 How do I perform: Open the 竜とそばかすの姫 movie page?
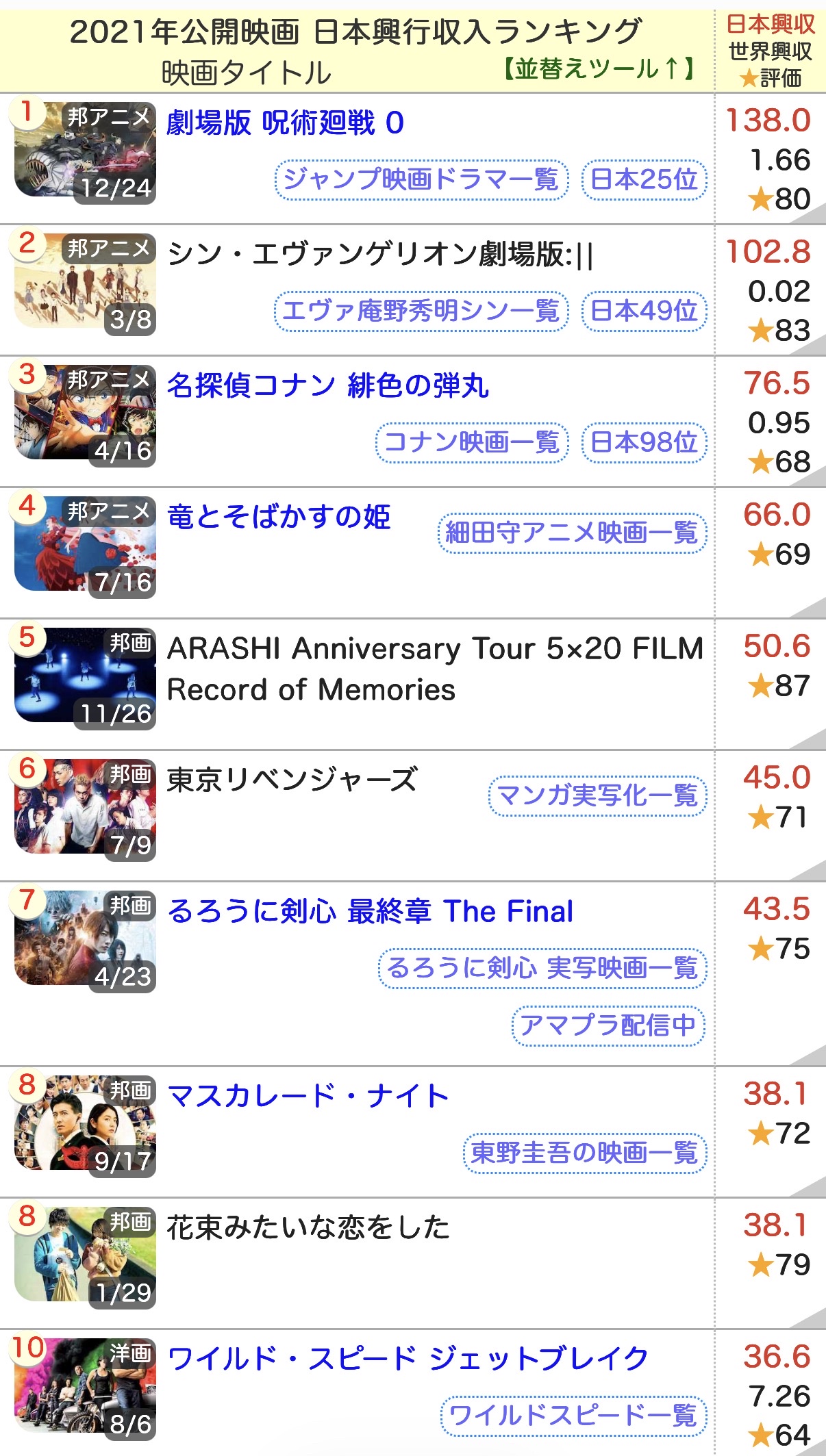[279, 517]
